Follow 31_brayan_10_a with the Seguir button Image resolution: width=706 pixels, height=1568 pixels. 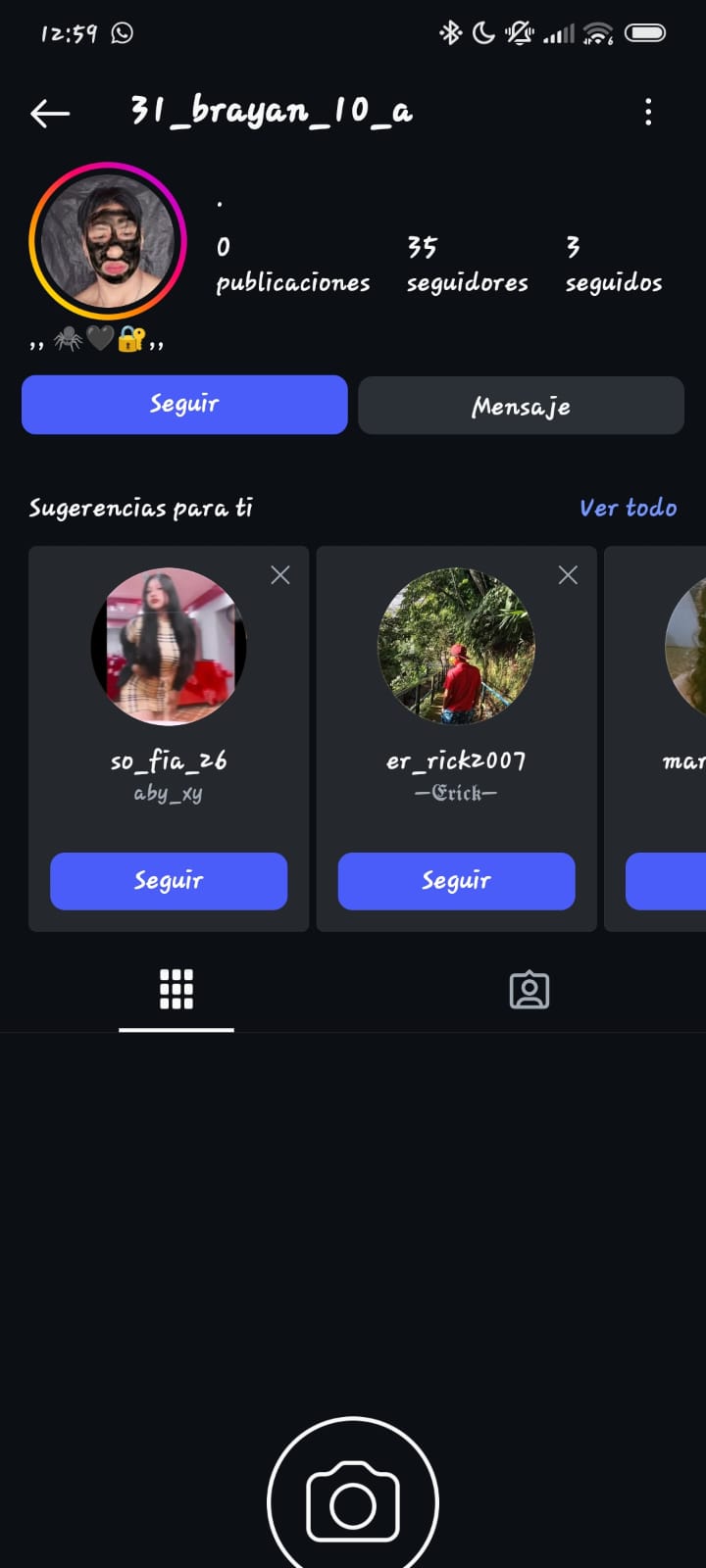point(184,404)
